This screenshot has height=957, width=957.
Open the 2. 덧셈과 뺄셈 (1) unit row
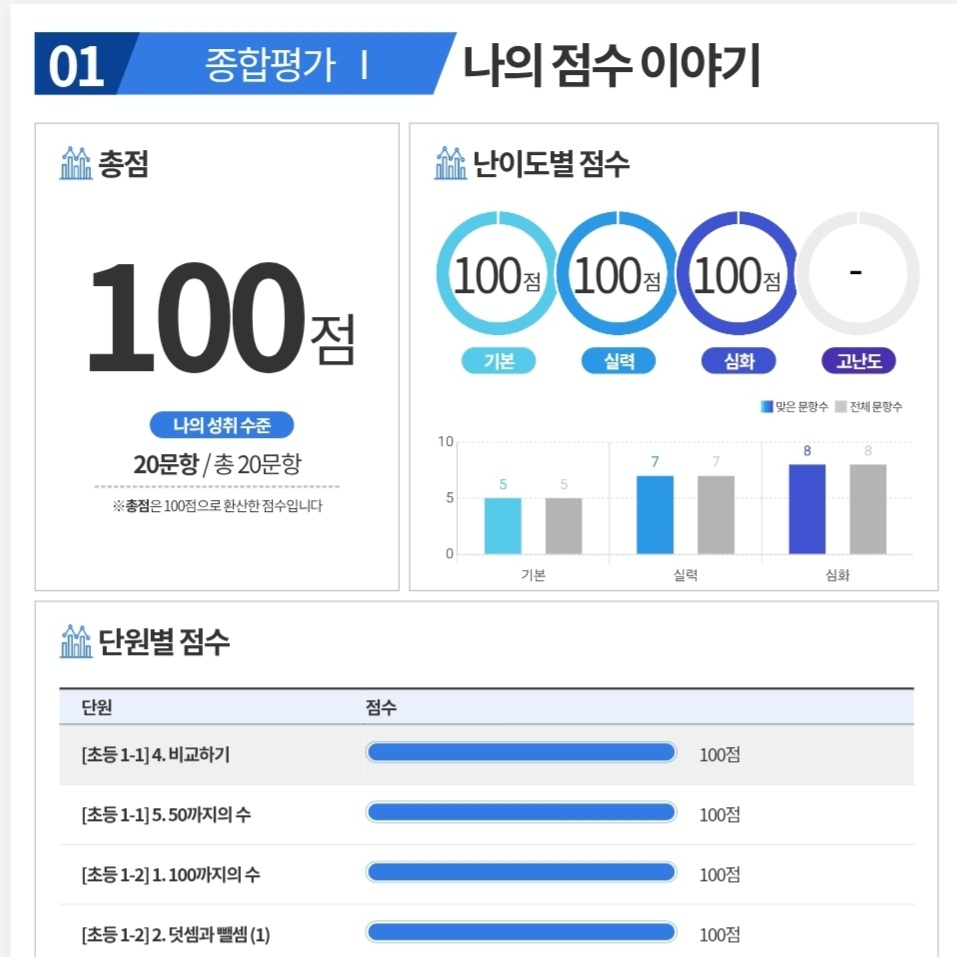click(x=176, y=935)
